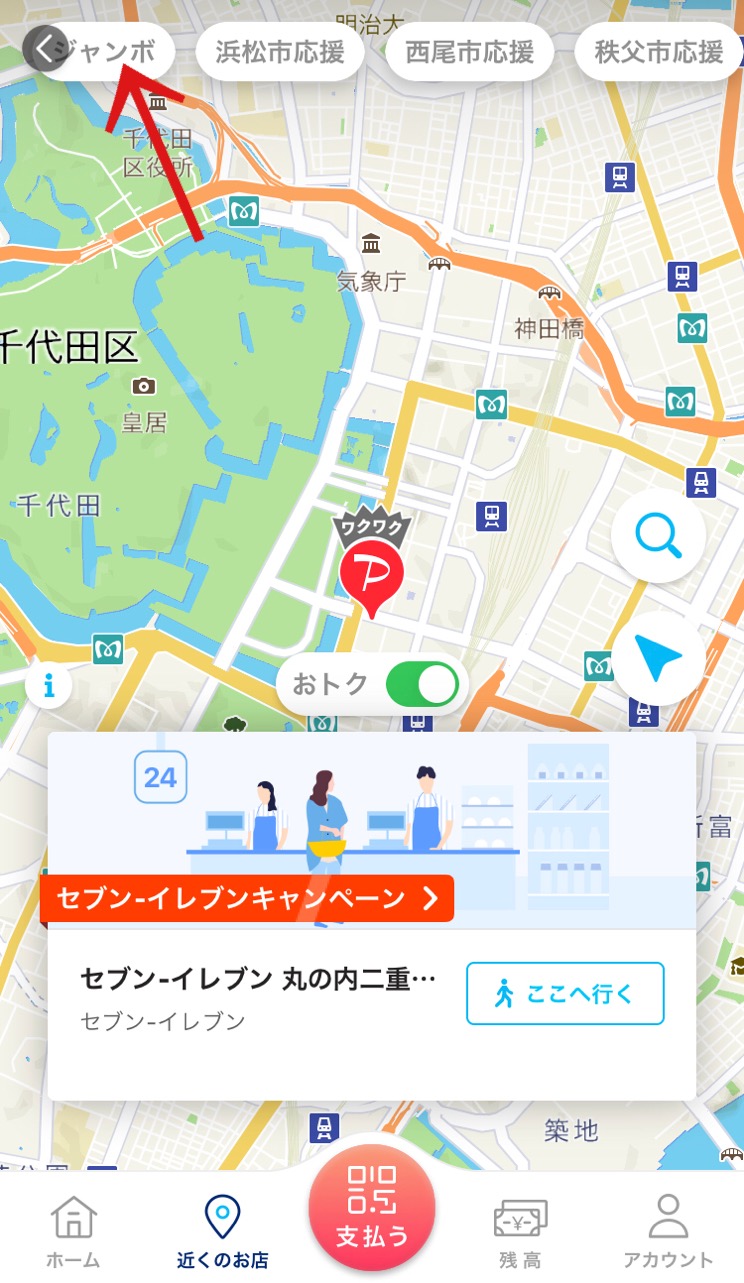Open the セブン-イレブンキャンペーン banner
The image size is (744, 1283).
[247, 898]
